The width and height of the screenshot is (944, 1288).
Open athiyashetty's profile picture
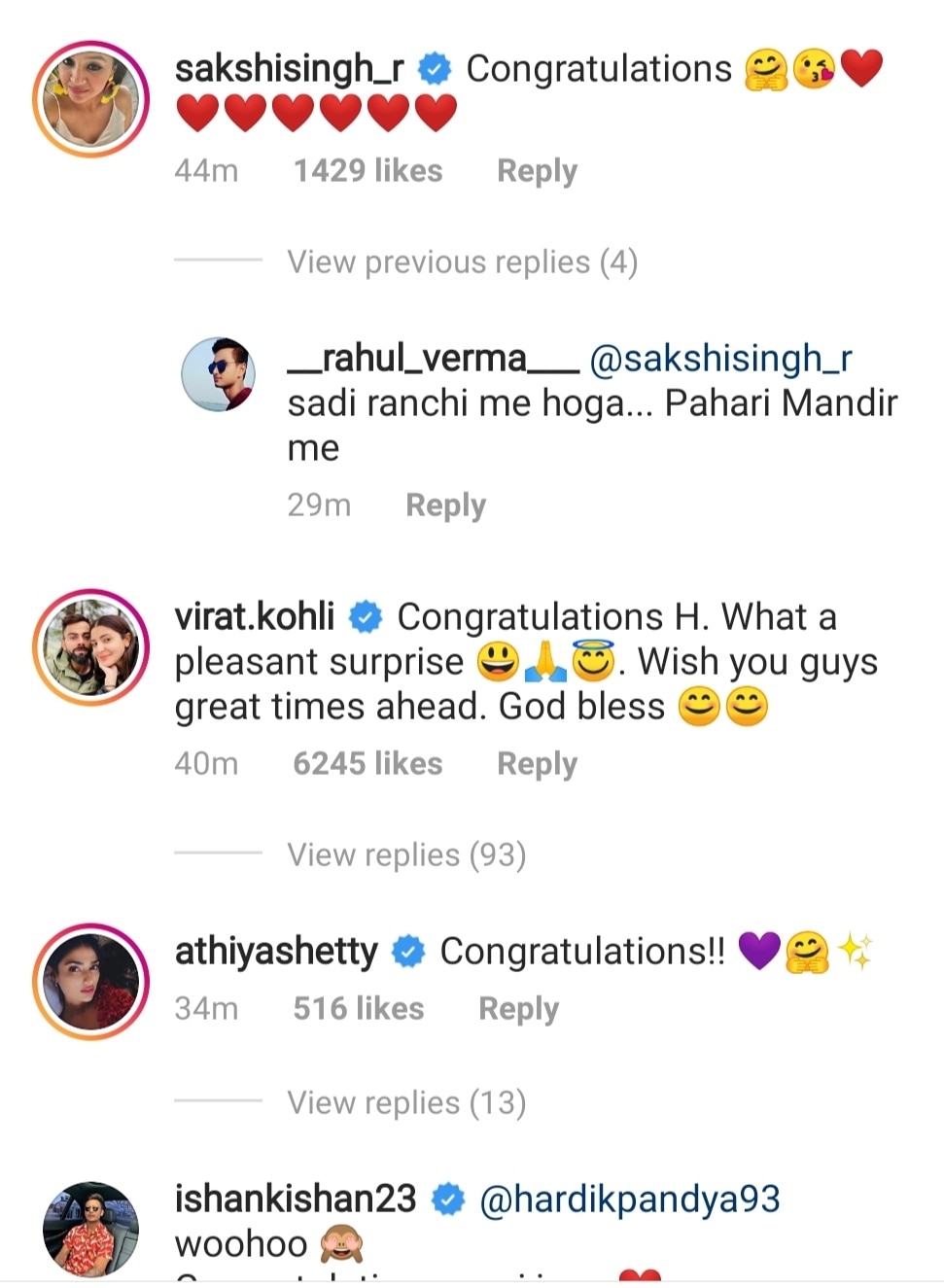pyautogui.click(x=91, y=982)
